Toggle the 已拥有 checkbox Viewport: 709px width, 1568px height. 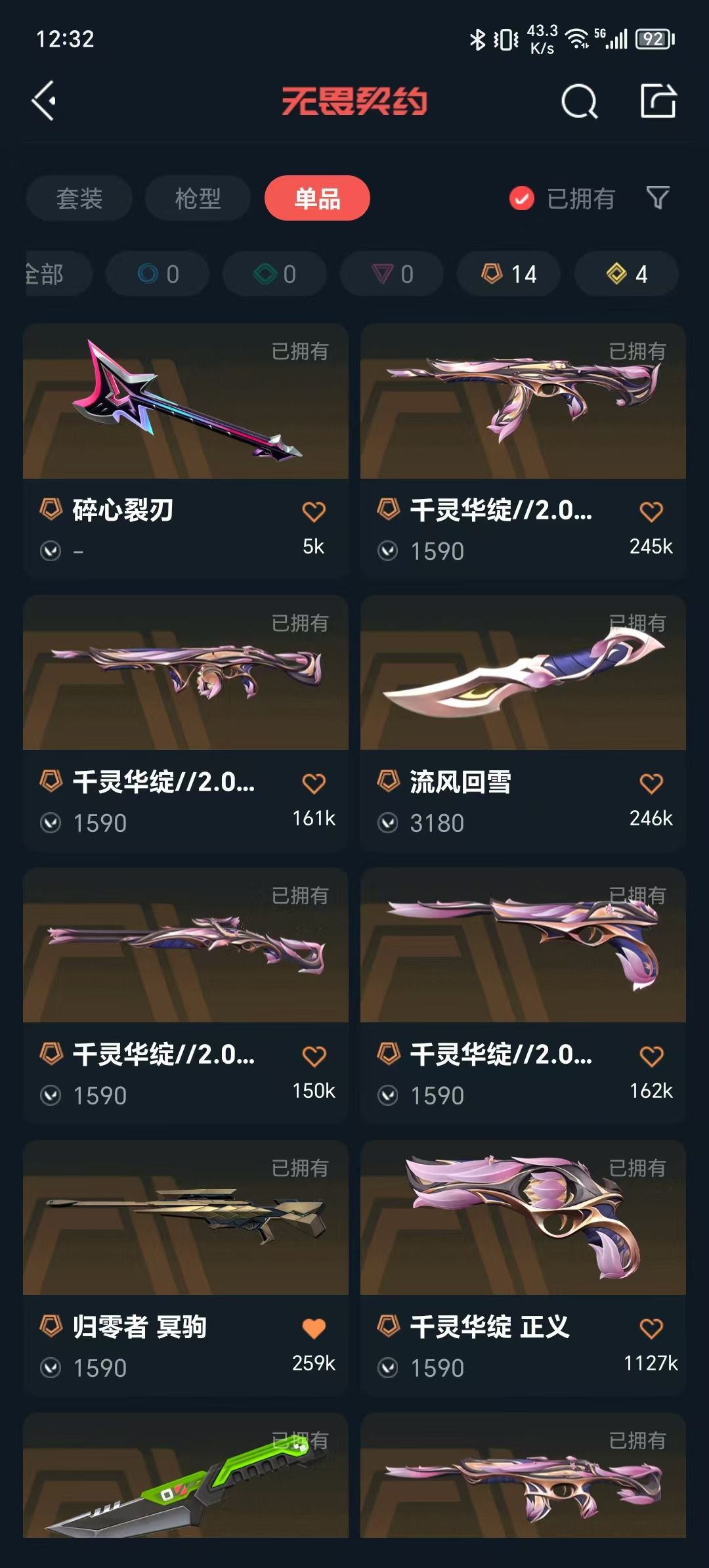pyautogui.click(x=522, y=198)
